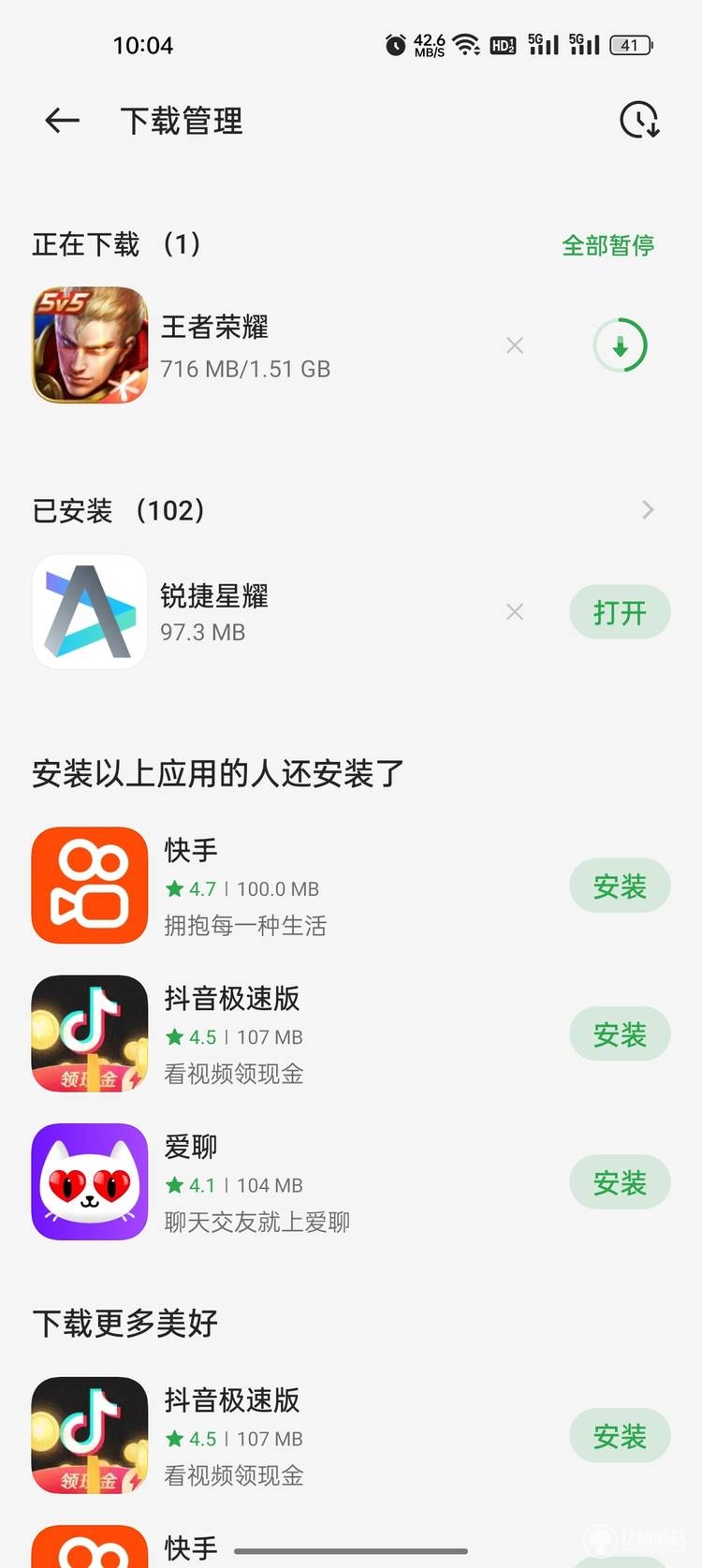
Task: Open the 锐捷星耀 app with 打开
Action: coord(620,612)
